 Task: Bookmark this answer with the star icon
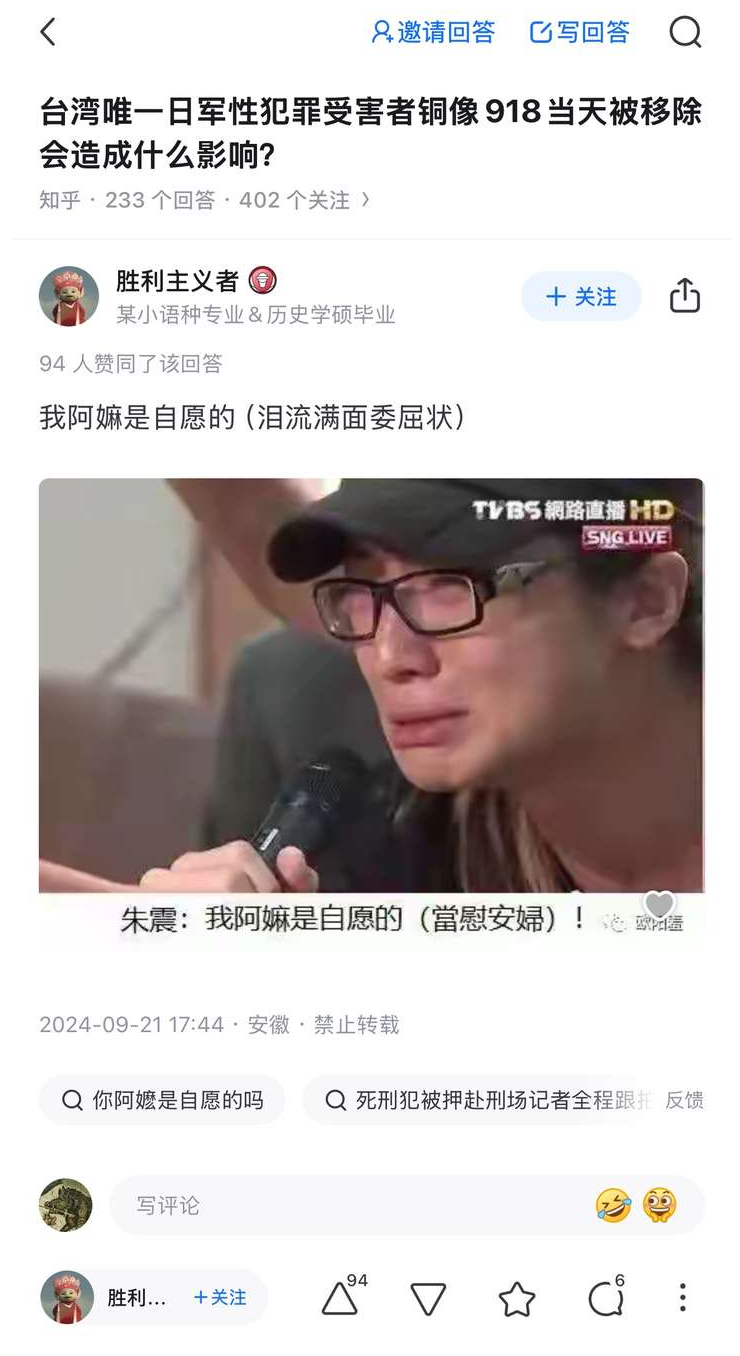pyautogui.click(x=517, y=1299)
